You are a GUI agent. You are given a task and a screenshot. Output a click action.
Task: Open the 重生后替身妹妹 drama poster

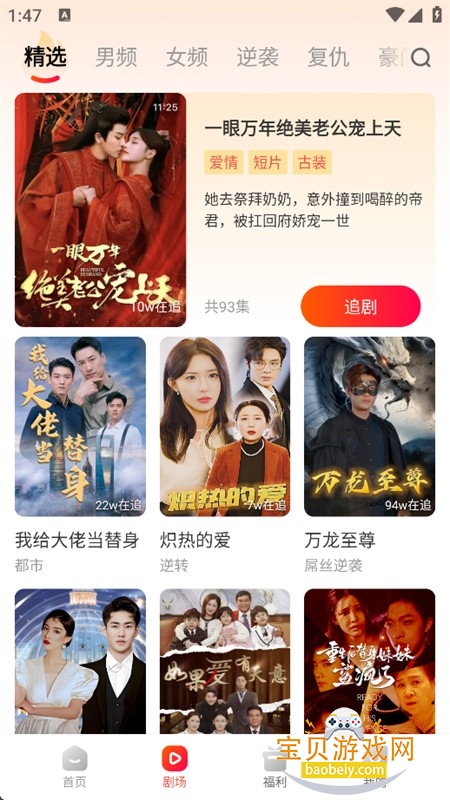[x=369, y=661]
